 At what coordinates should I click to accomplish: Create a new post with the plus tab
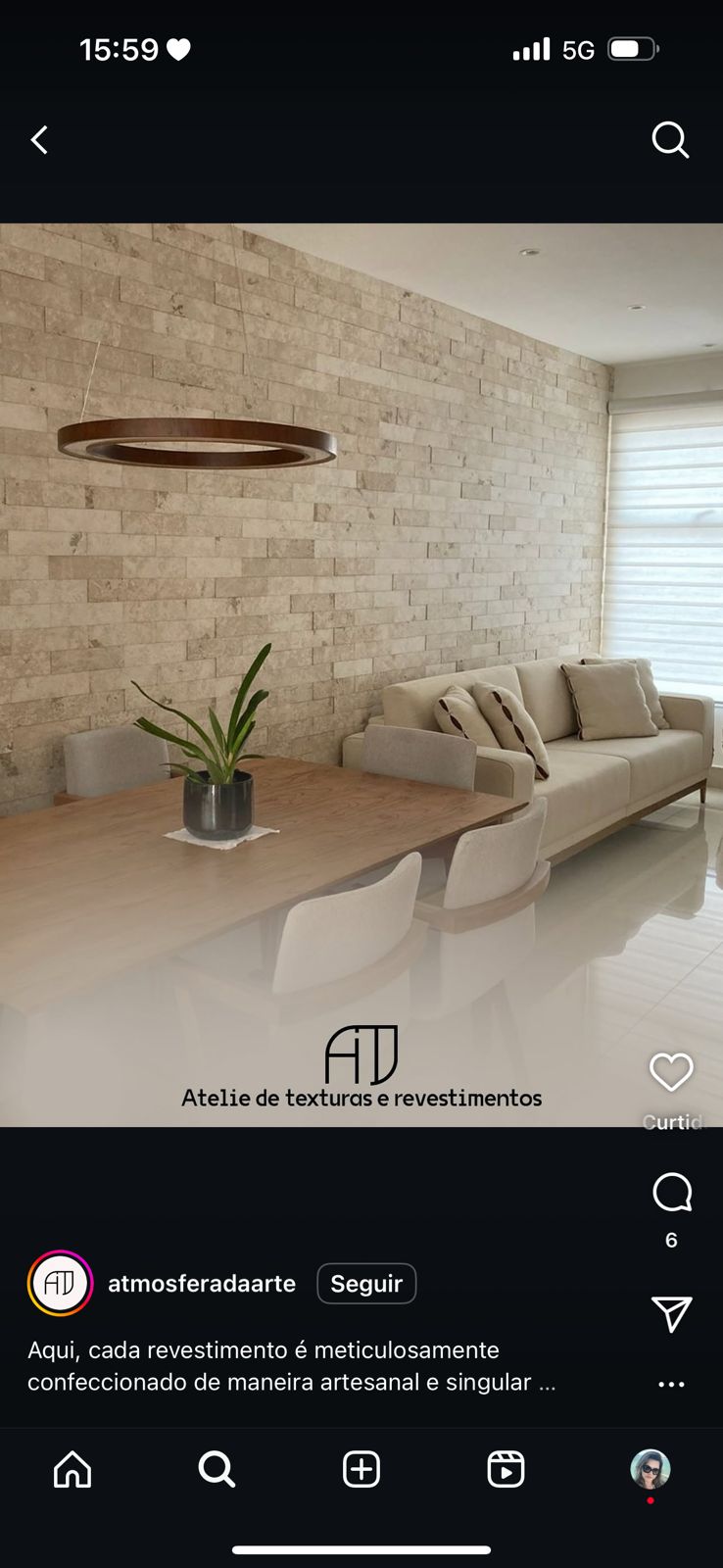tap(361, 1470)
